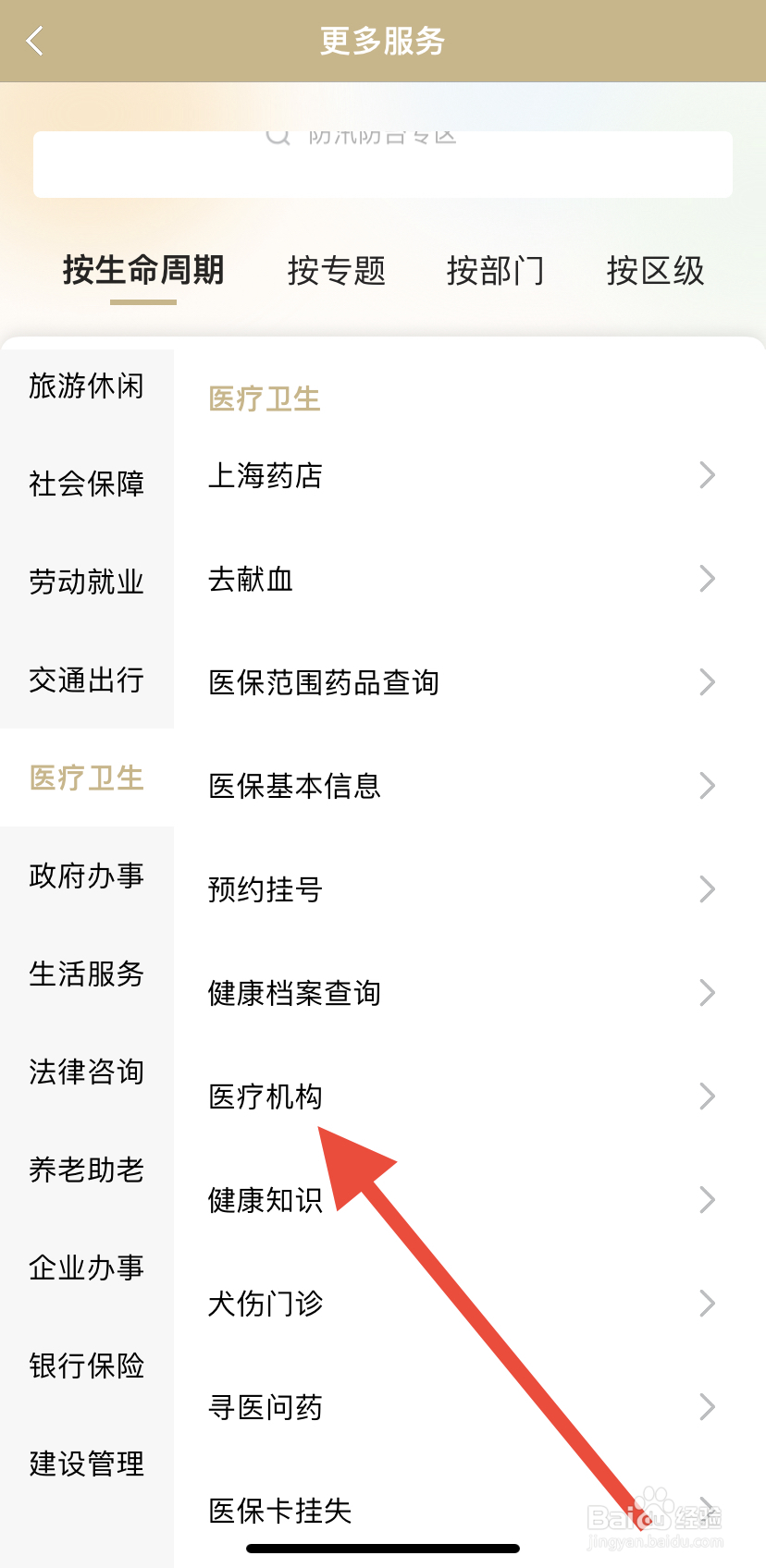Select the 社会保障 category in the sidebar
This screenshot has width=766, height=1568.
86,484
